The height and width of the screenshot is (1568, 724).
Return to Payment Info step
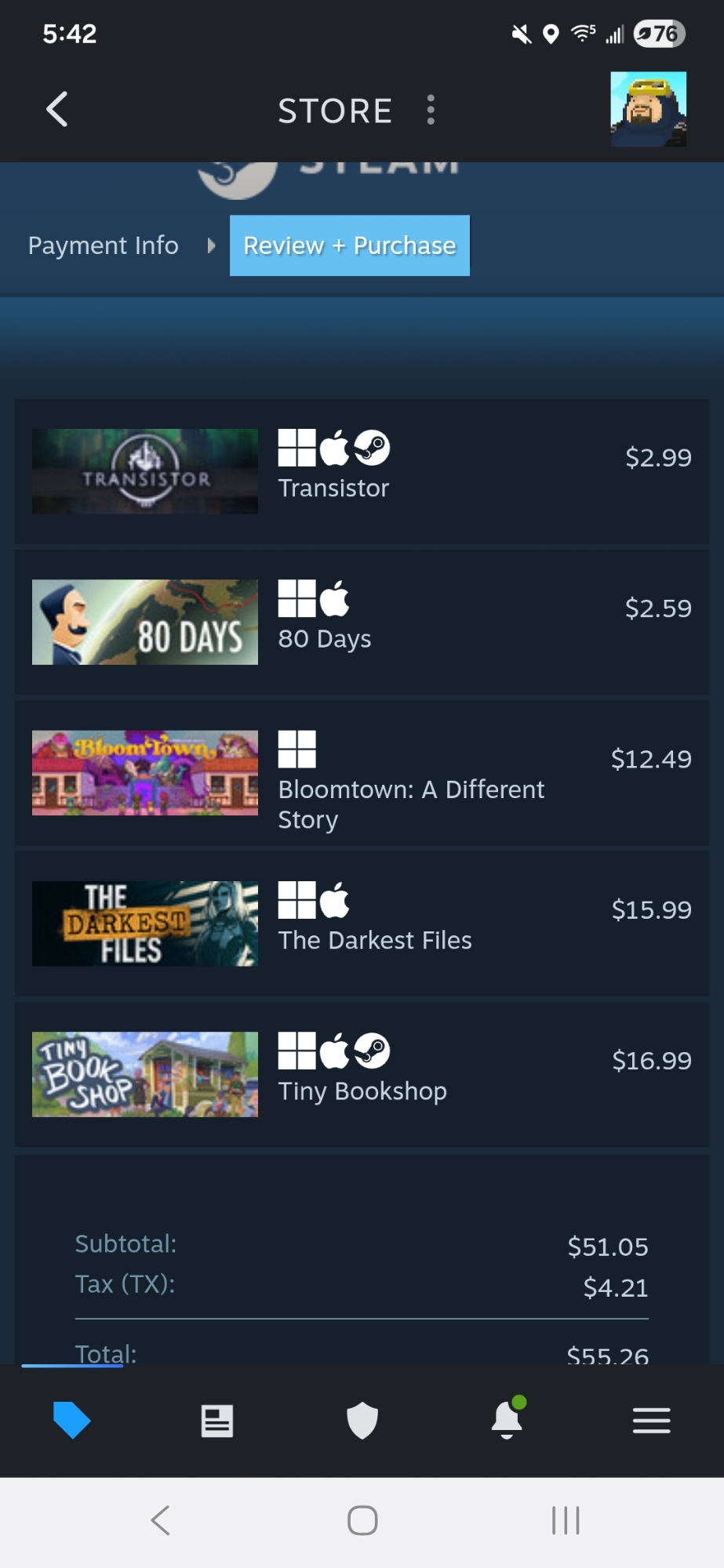[104, 245]
